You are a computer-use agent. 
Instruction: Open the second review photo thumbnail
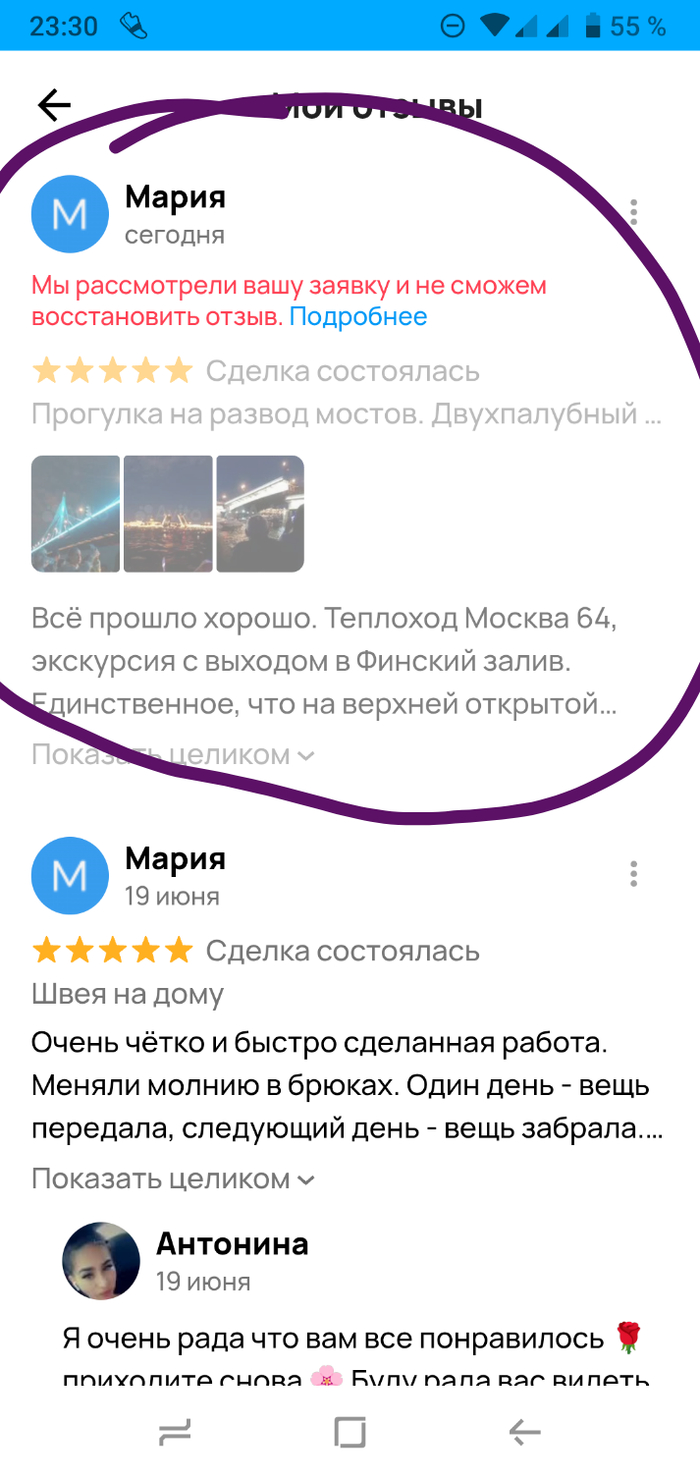(x=168, y=514)
